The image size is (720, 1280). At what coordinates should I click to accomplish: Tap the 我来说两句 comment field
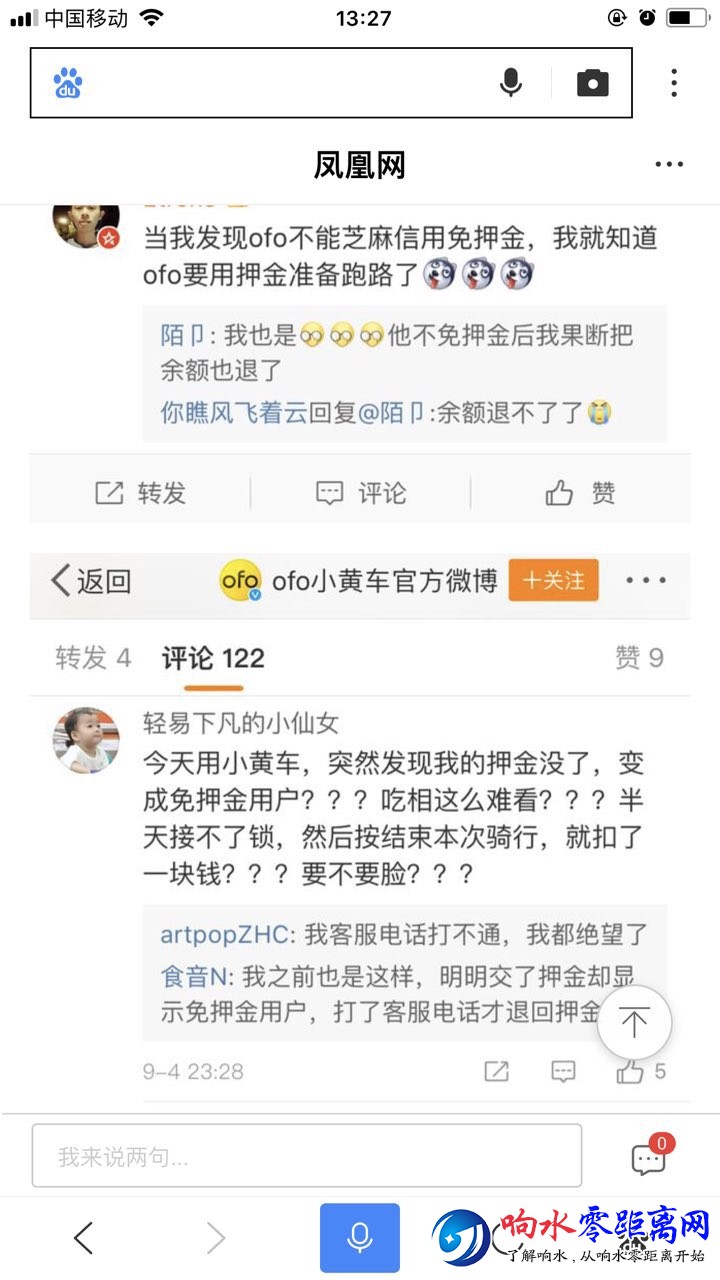pos(306,1156)
